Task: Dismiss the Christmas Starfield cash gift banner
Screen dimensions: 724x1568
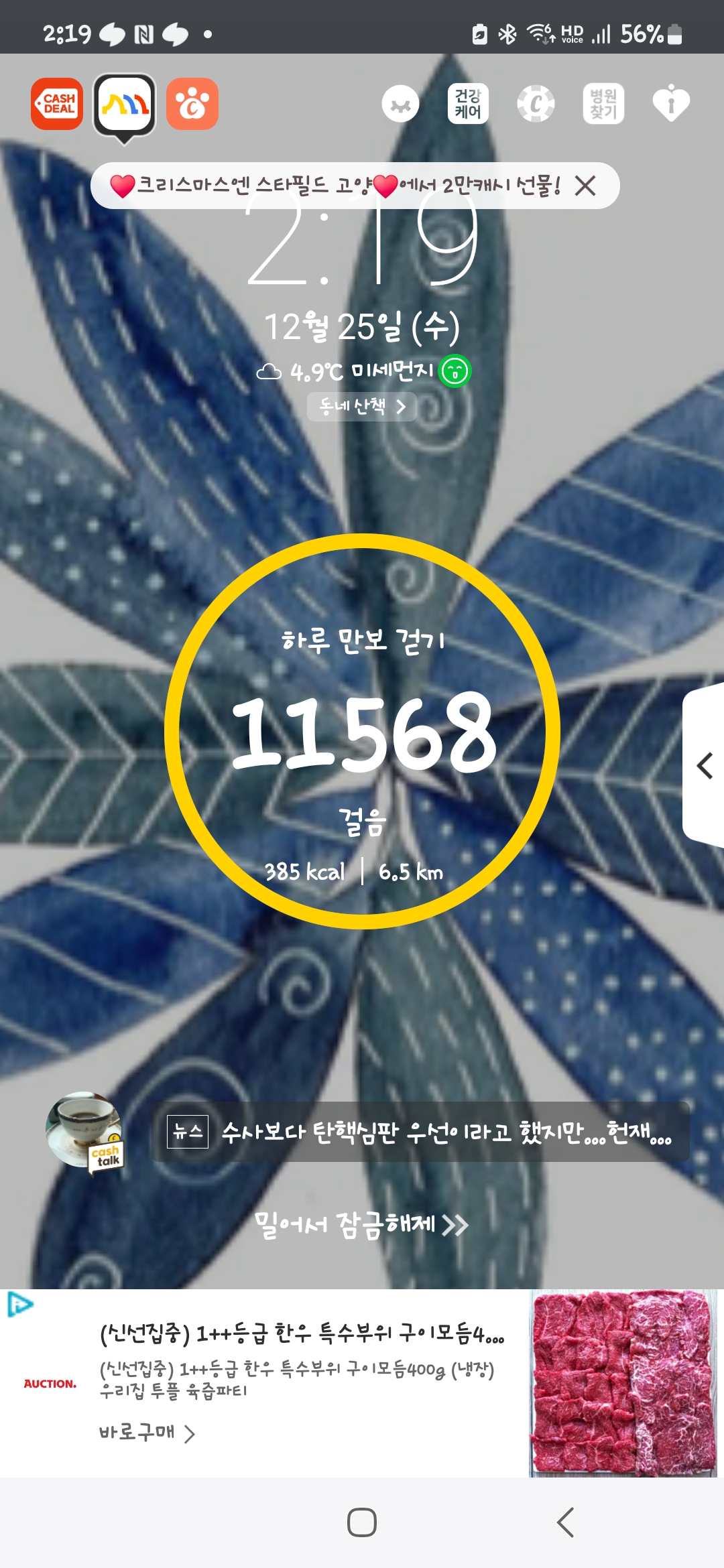Action: click(x=585, y=186)
